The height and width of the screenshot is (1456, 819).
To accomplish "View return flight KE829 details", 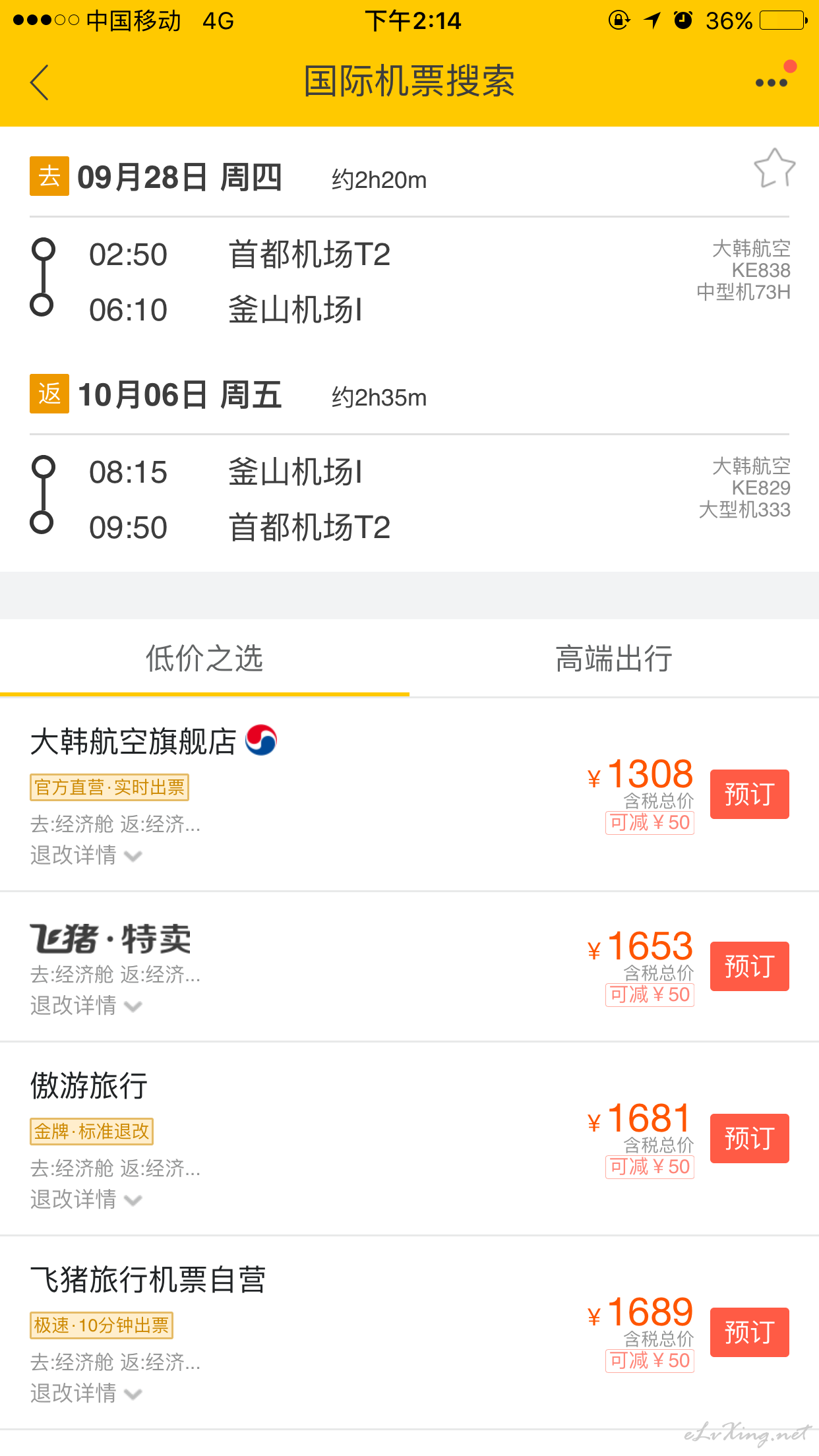I will 409,500.
